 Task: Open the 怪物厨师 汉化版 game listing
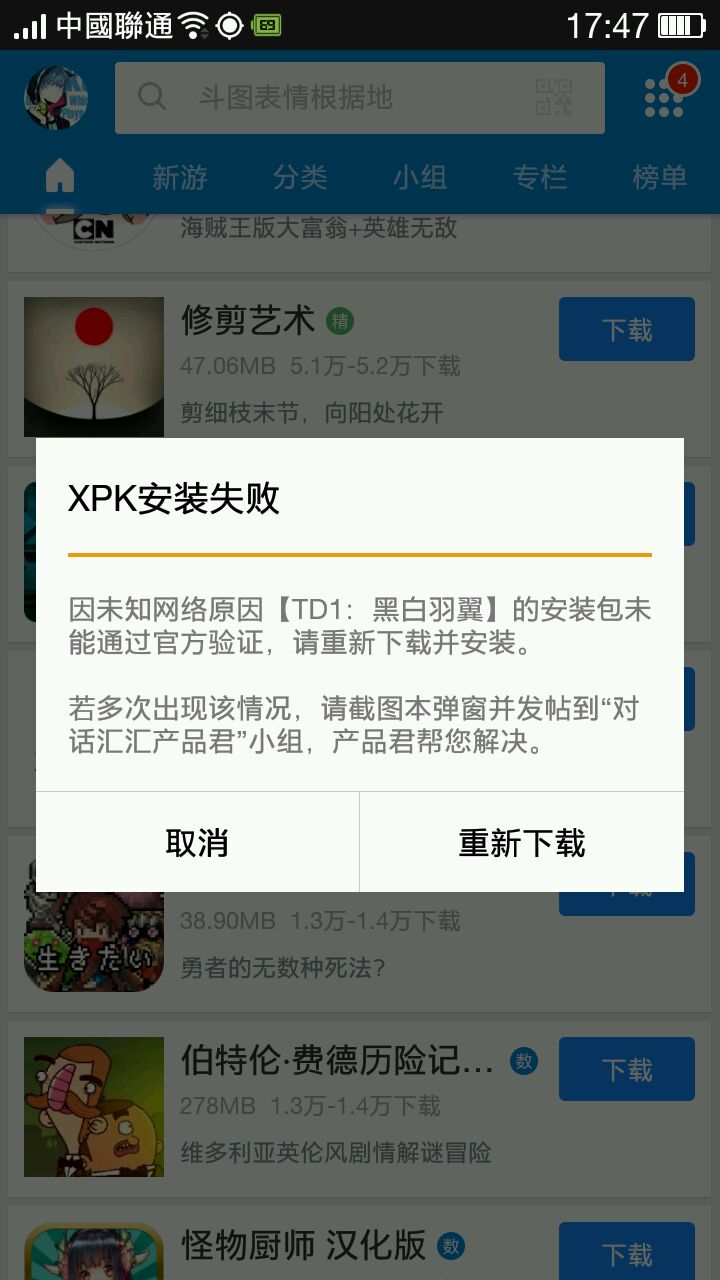pyautogui.click(x=303, y=1246)
